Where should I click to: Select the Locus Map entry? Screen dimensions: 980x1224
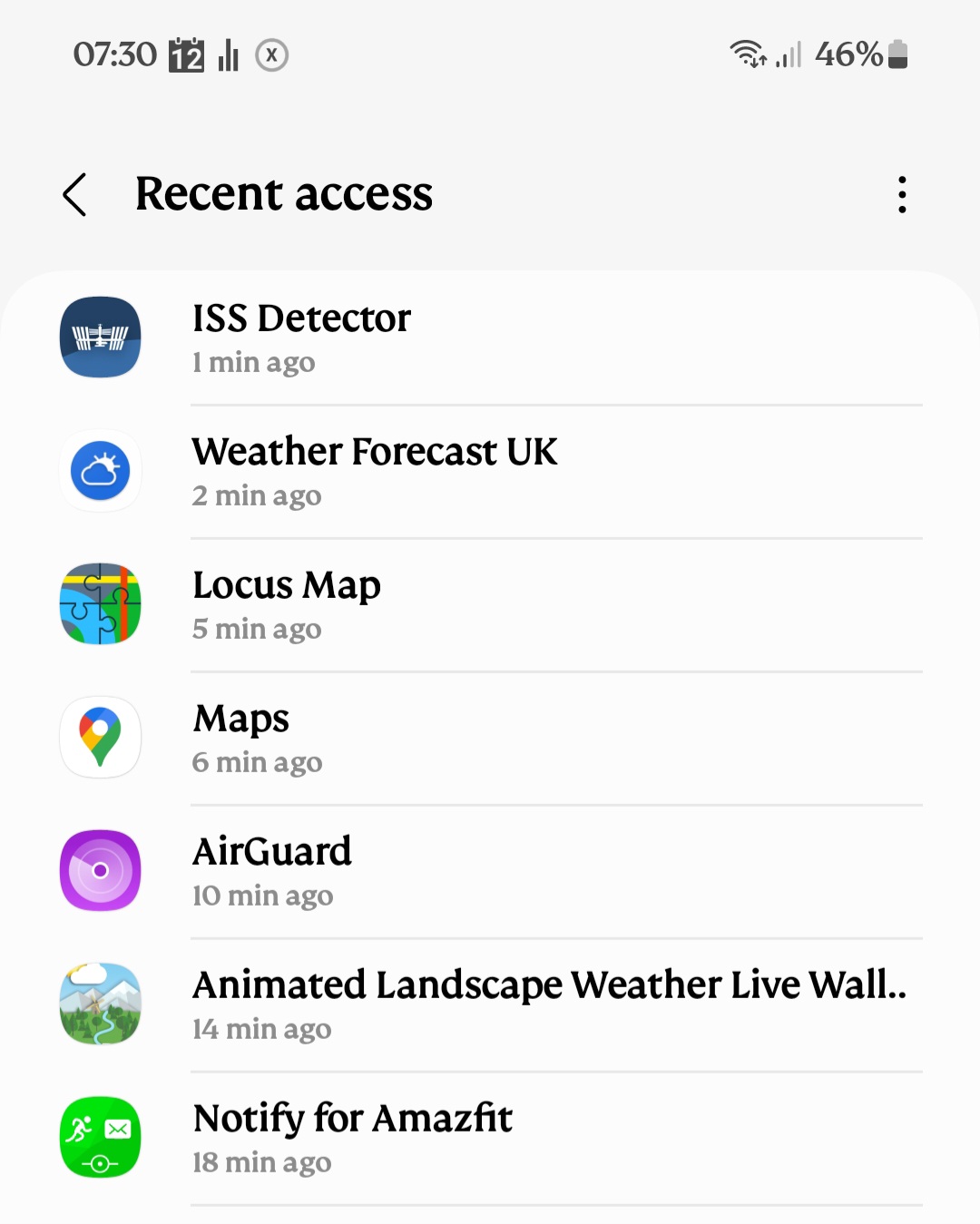coord(490,605)
